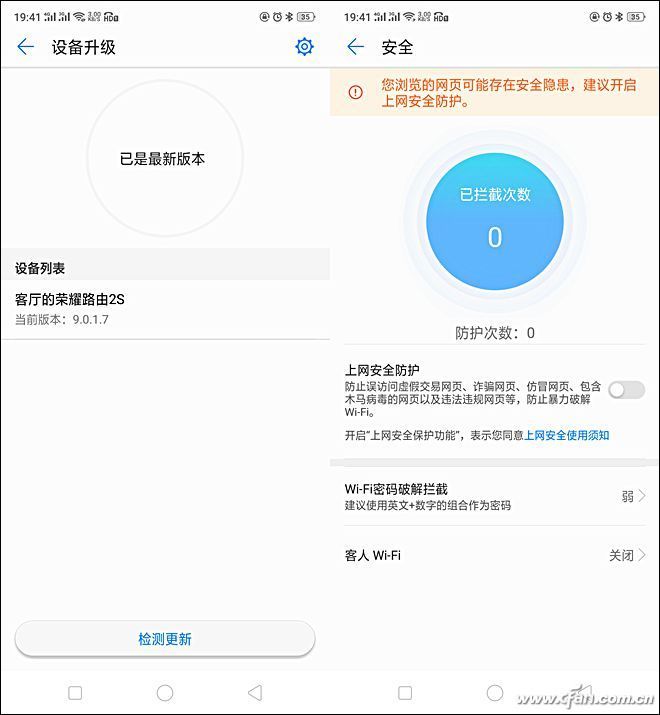Tap the security warning banner
This screenshot has width=660, height=715.
tap(495, 92)
